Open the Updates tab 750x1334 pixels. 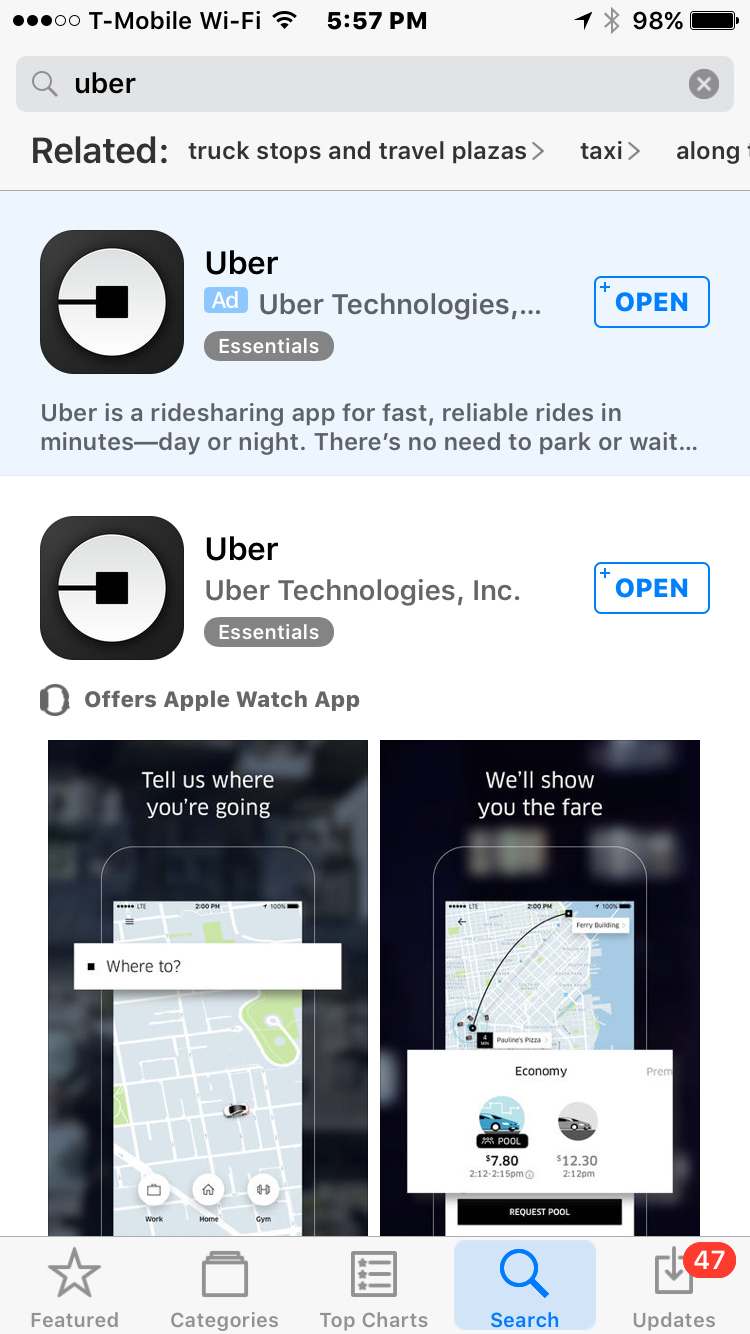pos(674,1288)
